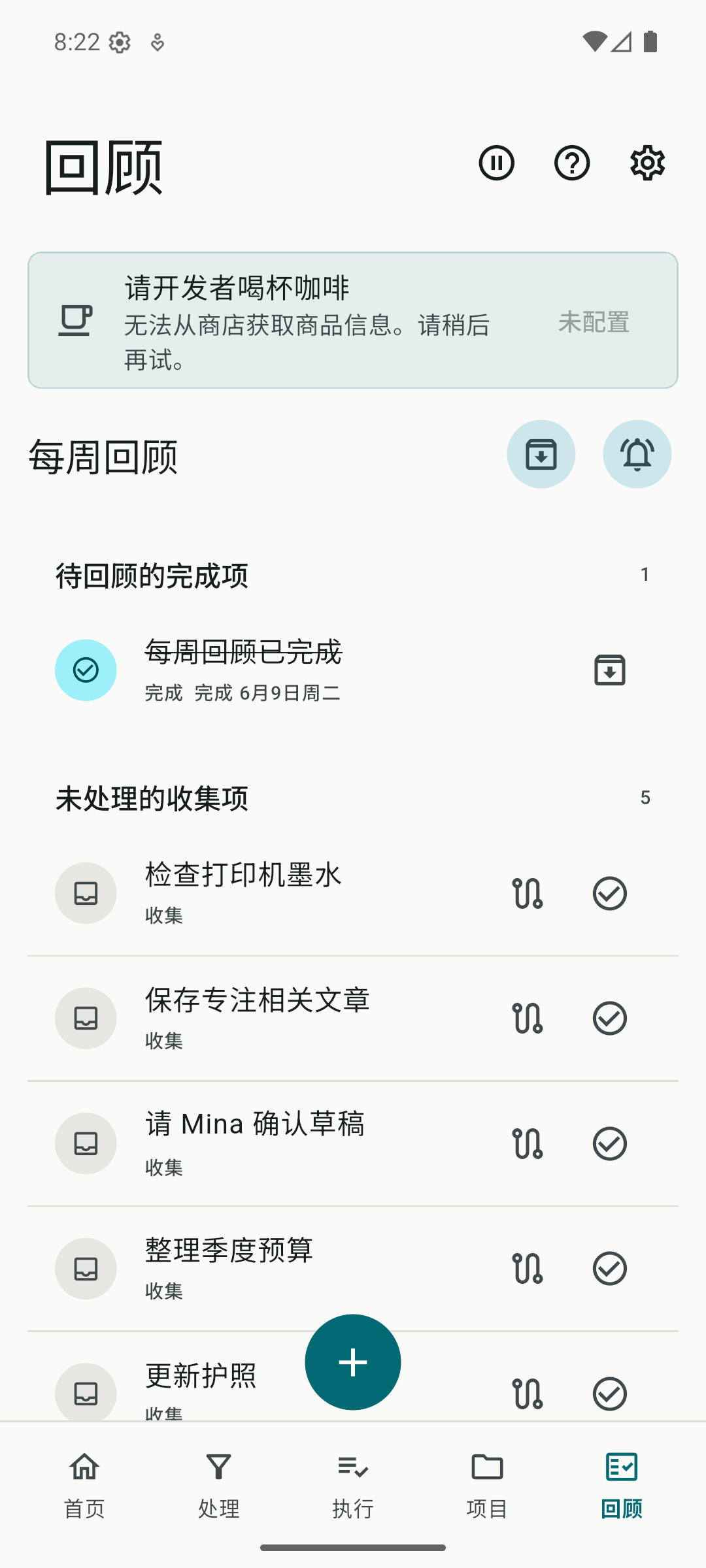Open the 请 Mina 确认草稿 item
This screenshot has width=706, height=1568.
click(x=261, y=1143)
